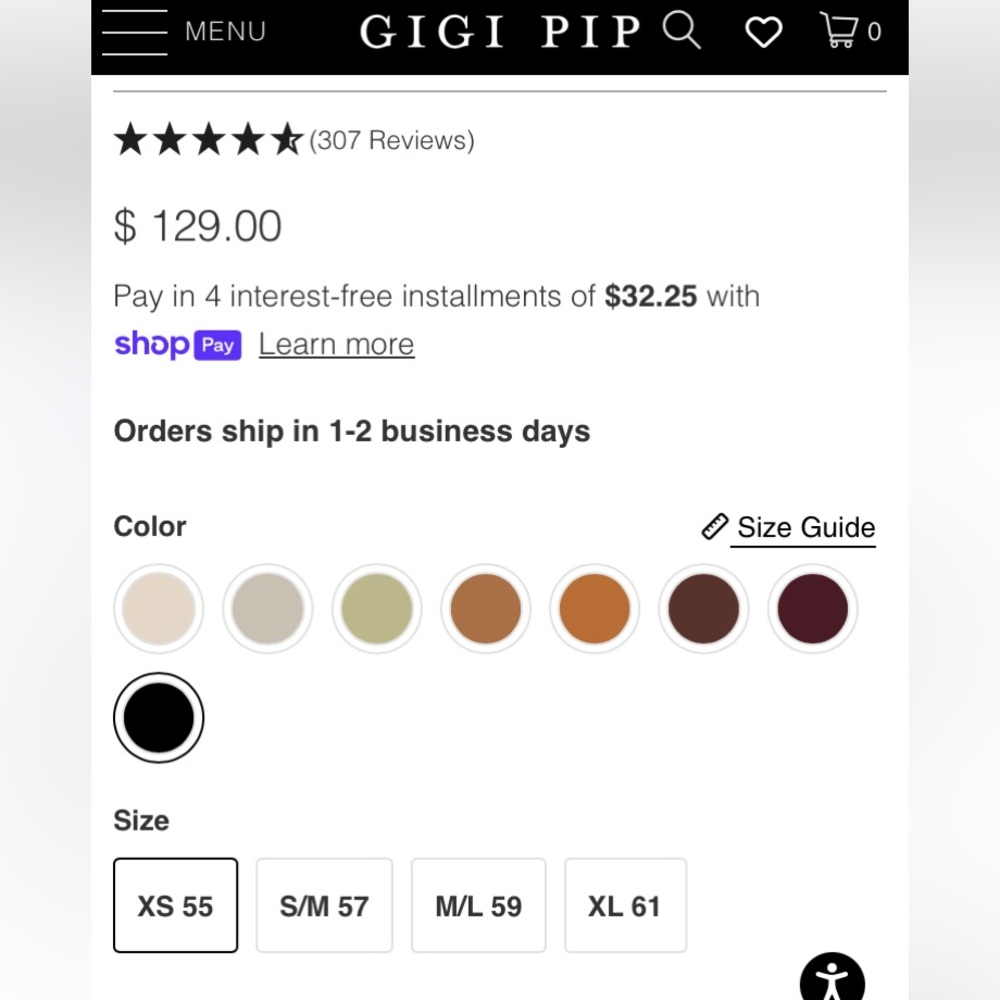Select the light grey color swatch
Image resolution: width=1000 pixels, height=1000 pixels.
[267, 608]
